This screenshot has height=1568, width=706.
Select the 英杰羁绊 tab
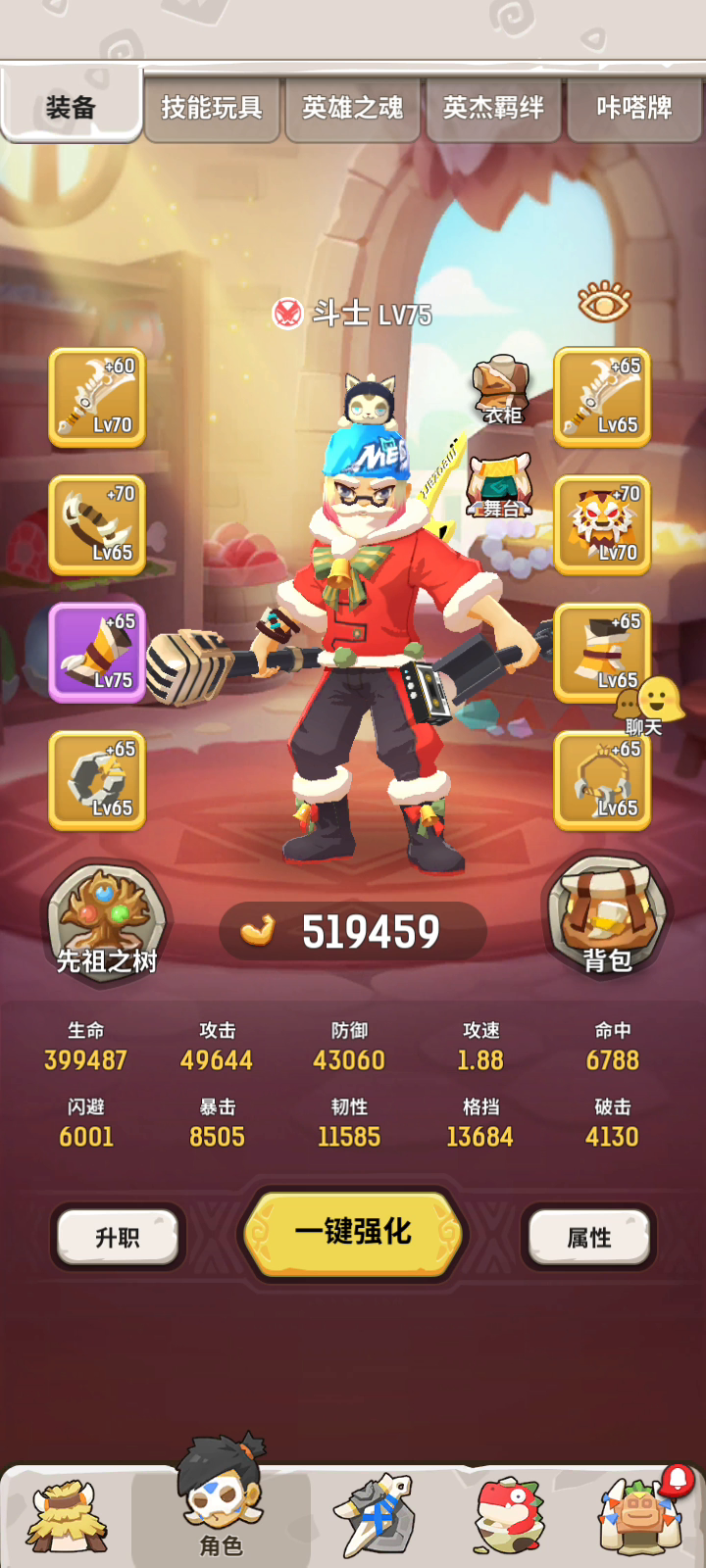pyautogui.click(x=493, y=109)
